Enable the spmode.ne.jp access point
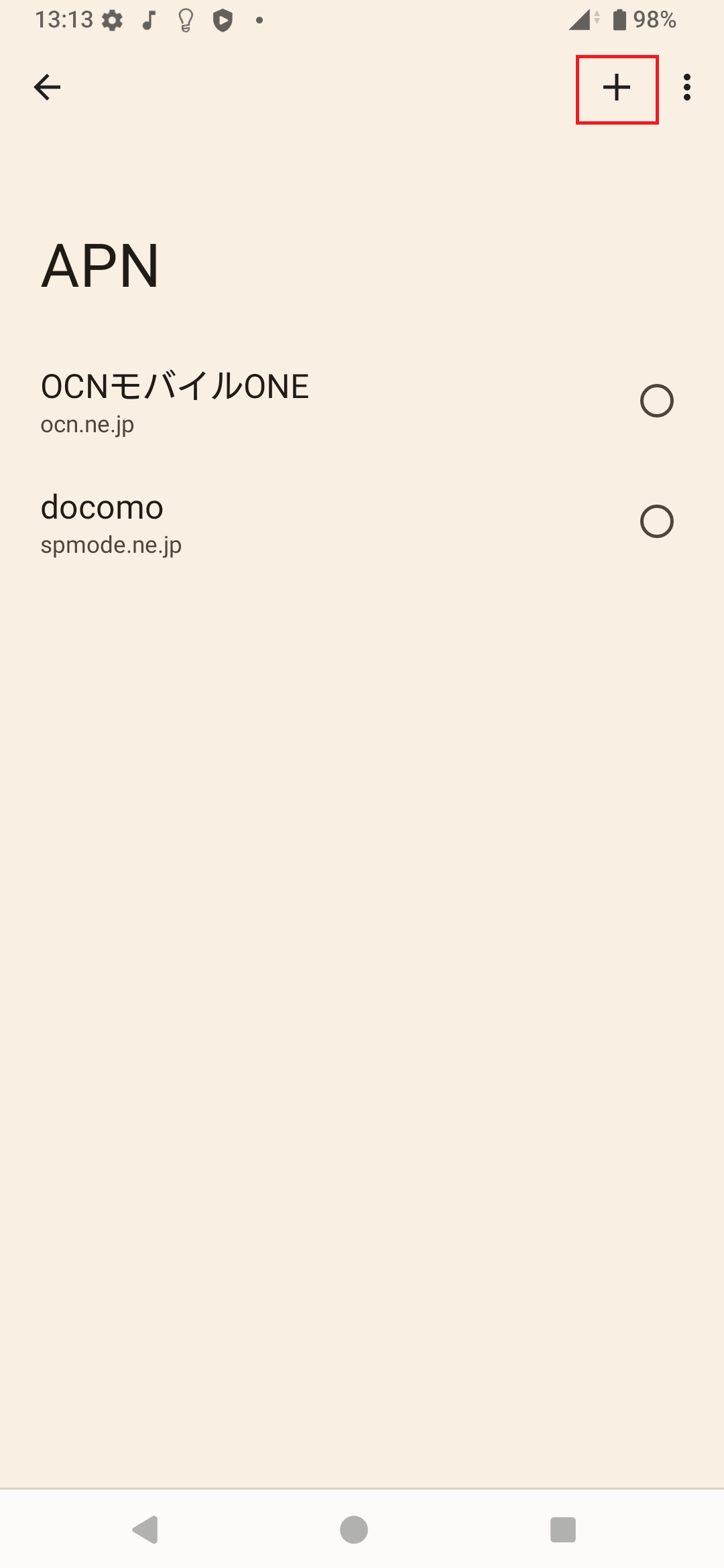 click(657, 521)
